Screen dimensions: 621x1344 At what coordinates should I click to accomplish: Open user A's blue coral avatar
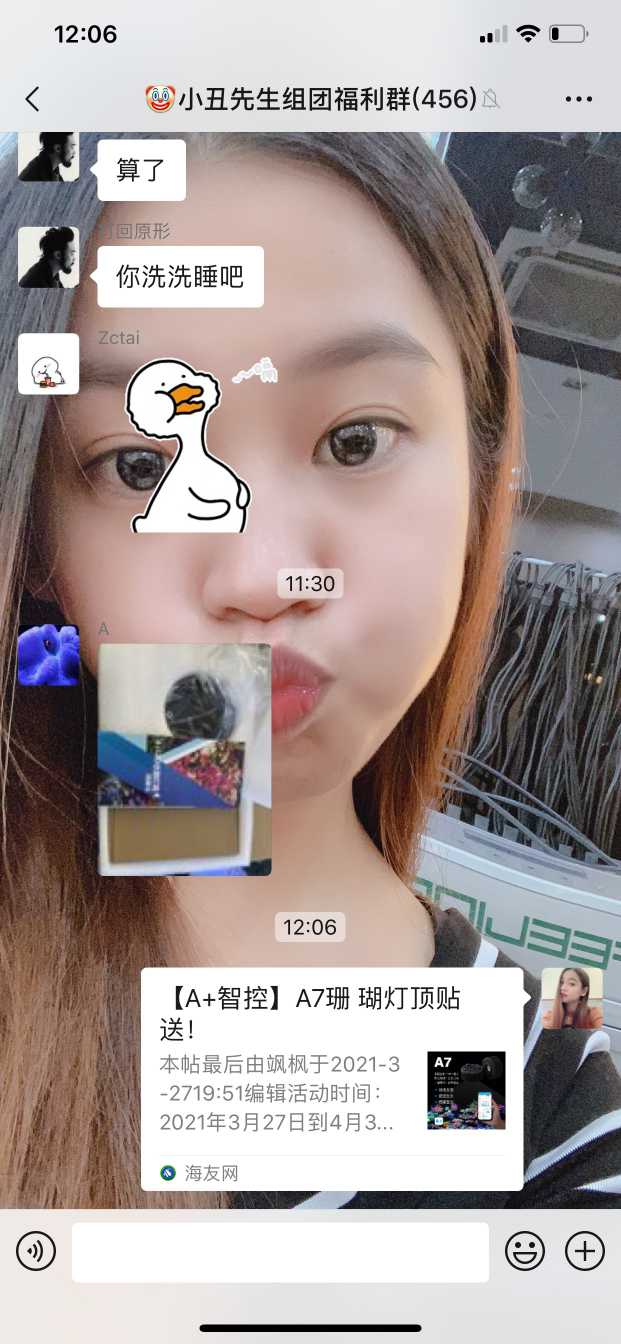48,655
